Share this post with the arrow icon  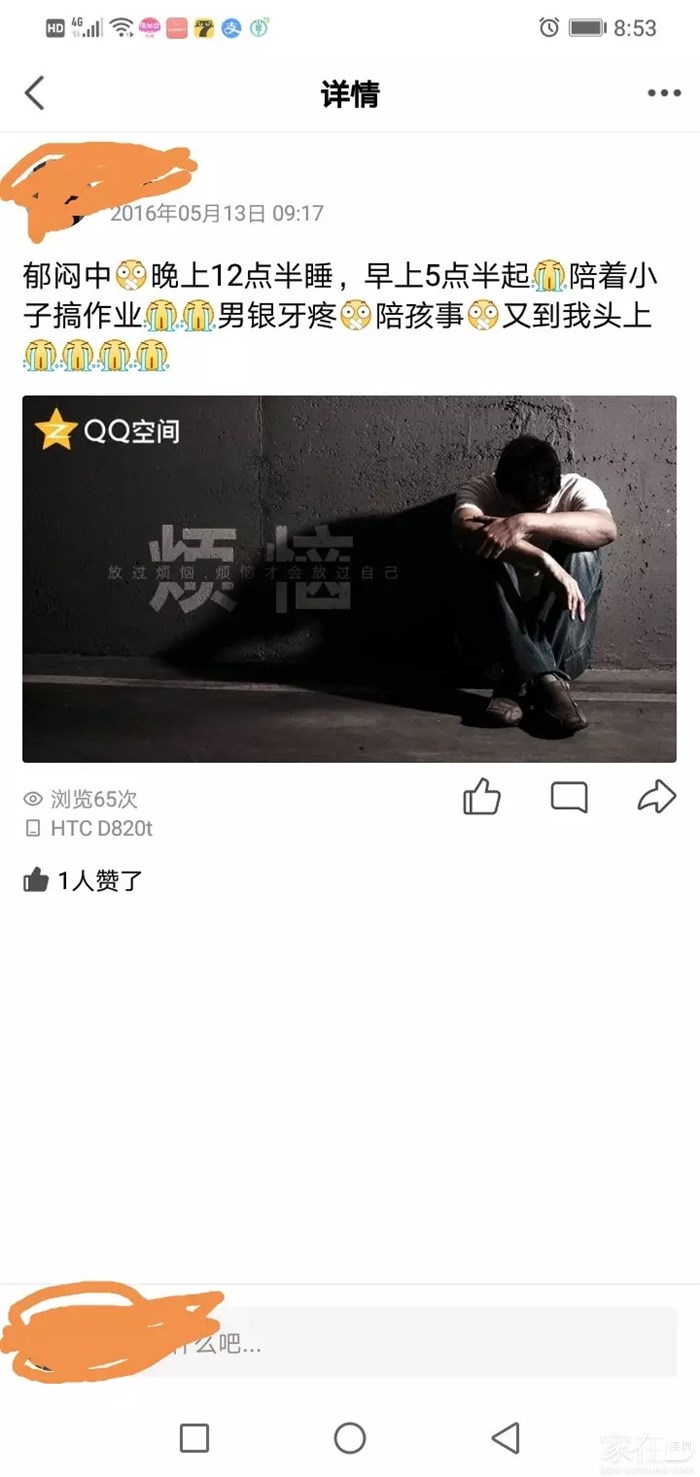click(656, 797)
